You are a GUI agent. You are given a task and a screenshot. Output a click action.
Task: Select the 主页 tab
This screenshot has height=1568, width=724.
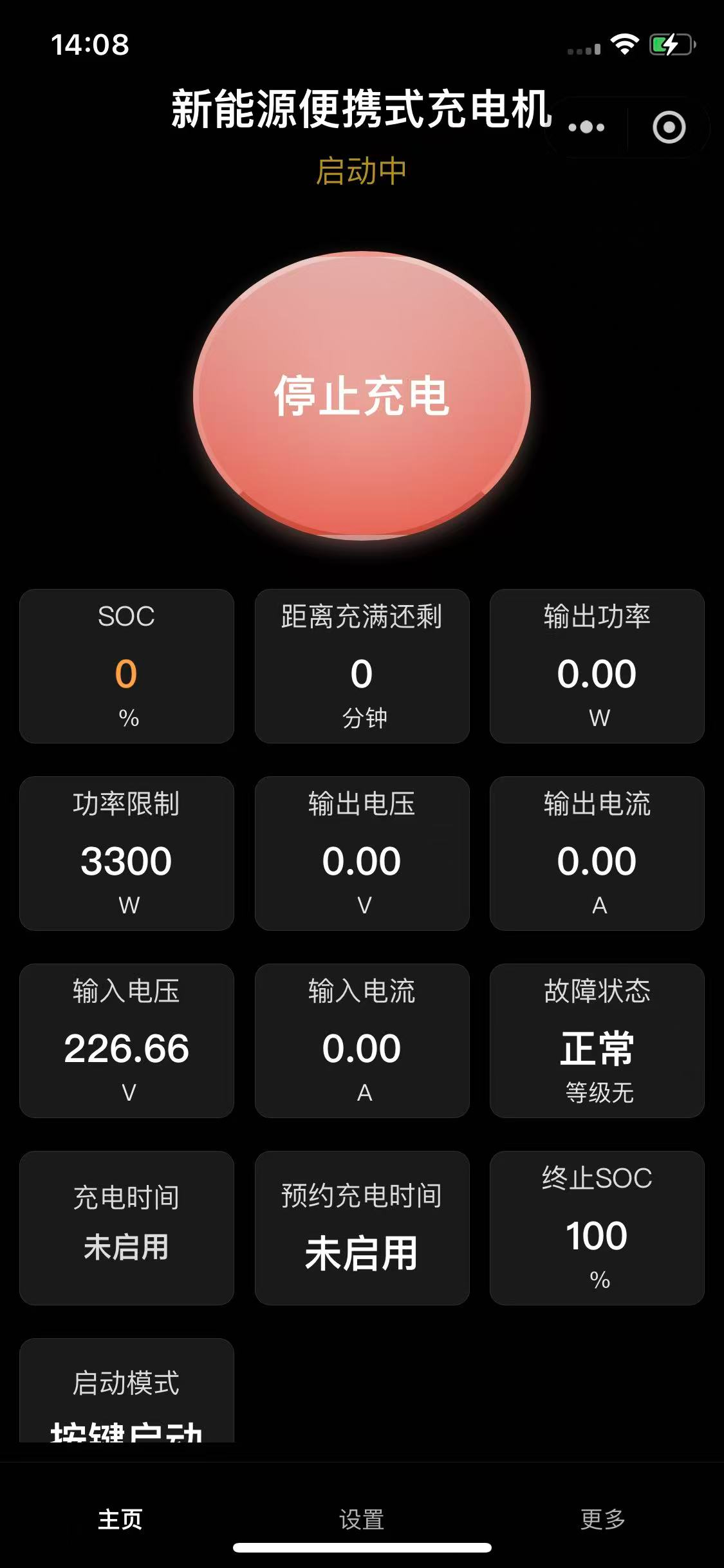120,1519
